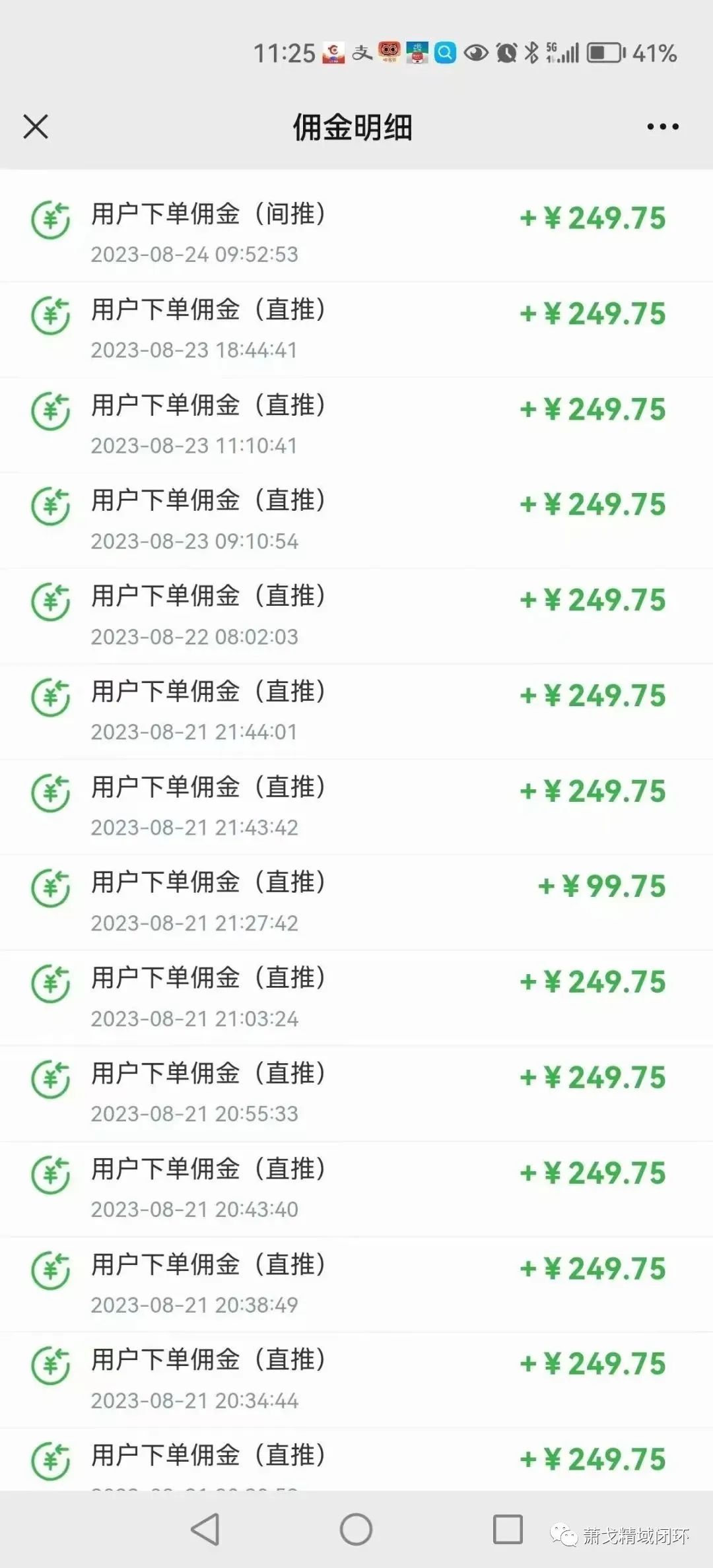Tap the +¥249.75 amount on the second entry

[x=592, y=315]
